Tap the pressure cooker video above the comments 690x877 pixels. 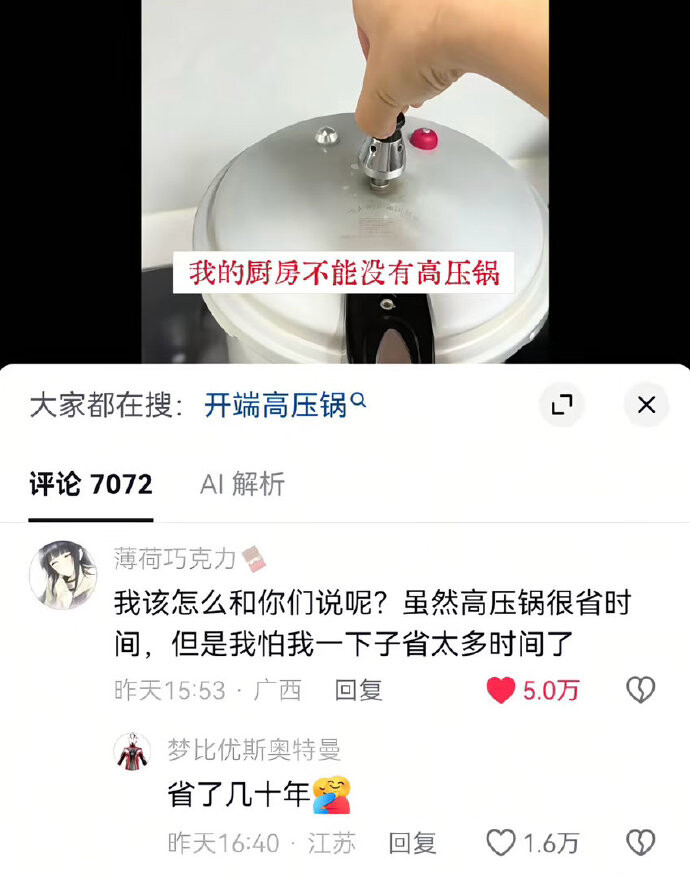[345, 182]
